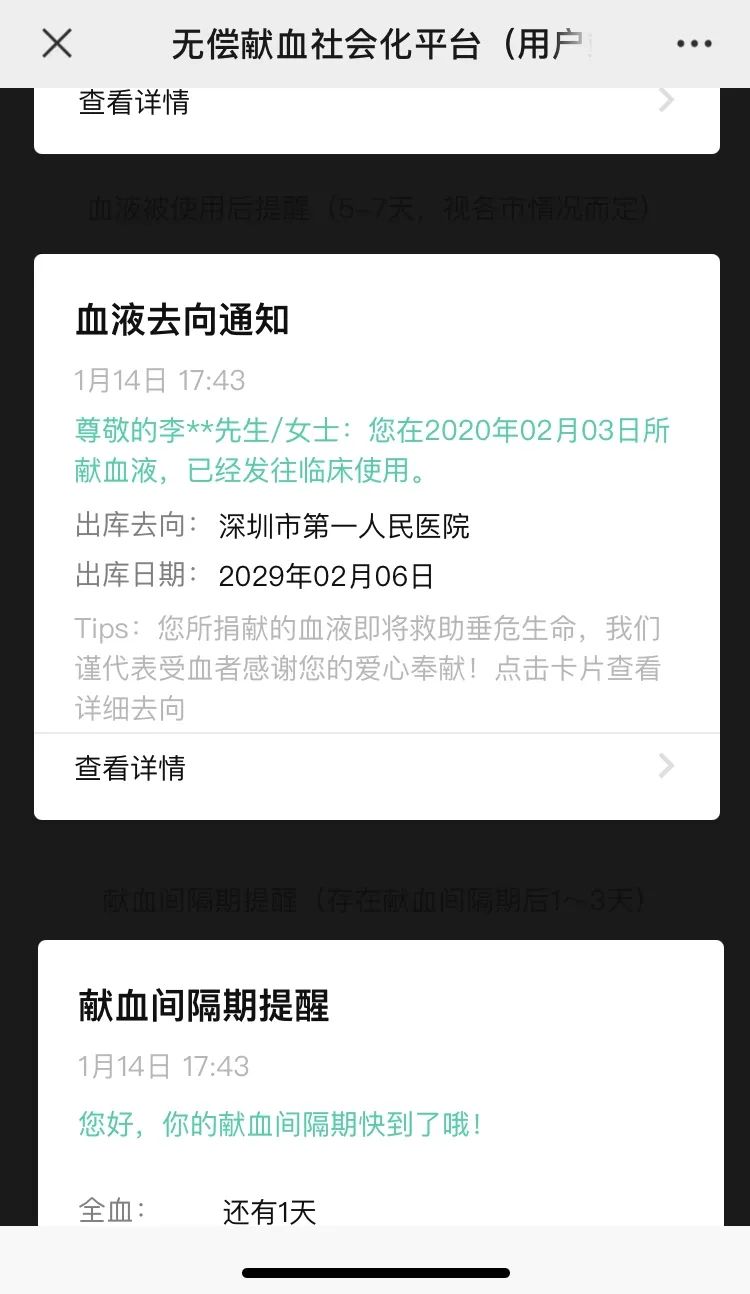Open 查看详情 on the blood destination notice

[129, 765]
